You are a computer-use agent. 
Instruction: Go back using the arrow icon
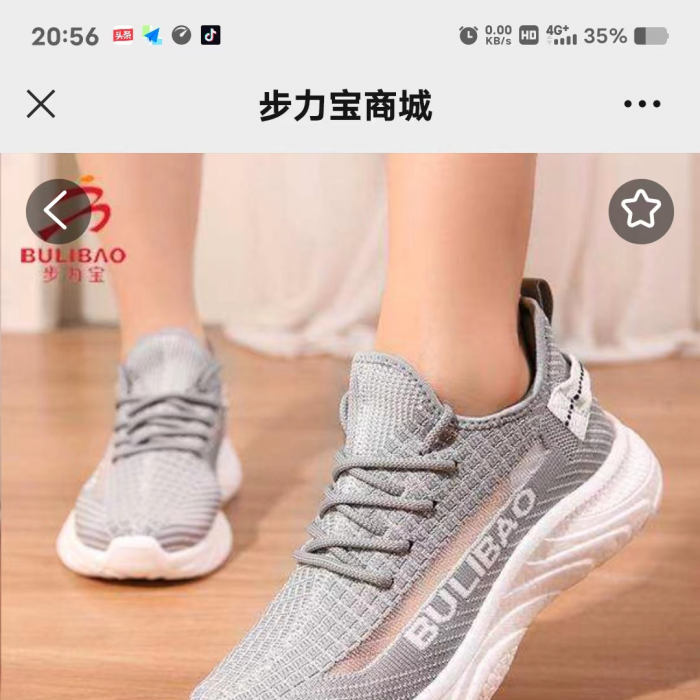(57, 212)
